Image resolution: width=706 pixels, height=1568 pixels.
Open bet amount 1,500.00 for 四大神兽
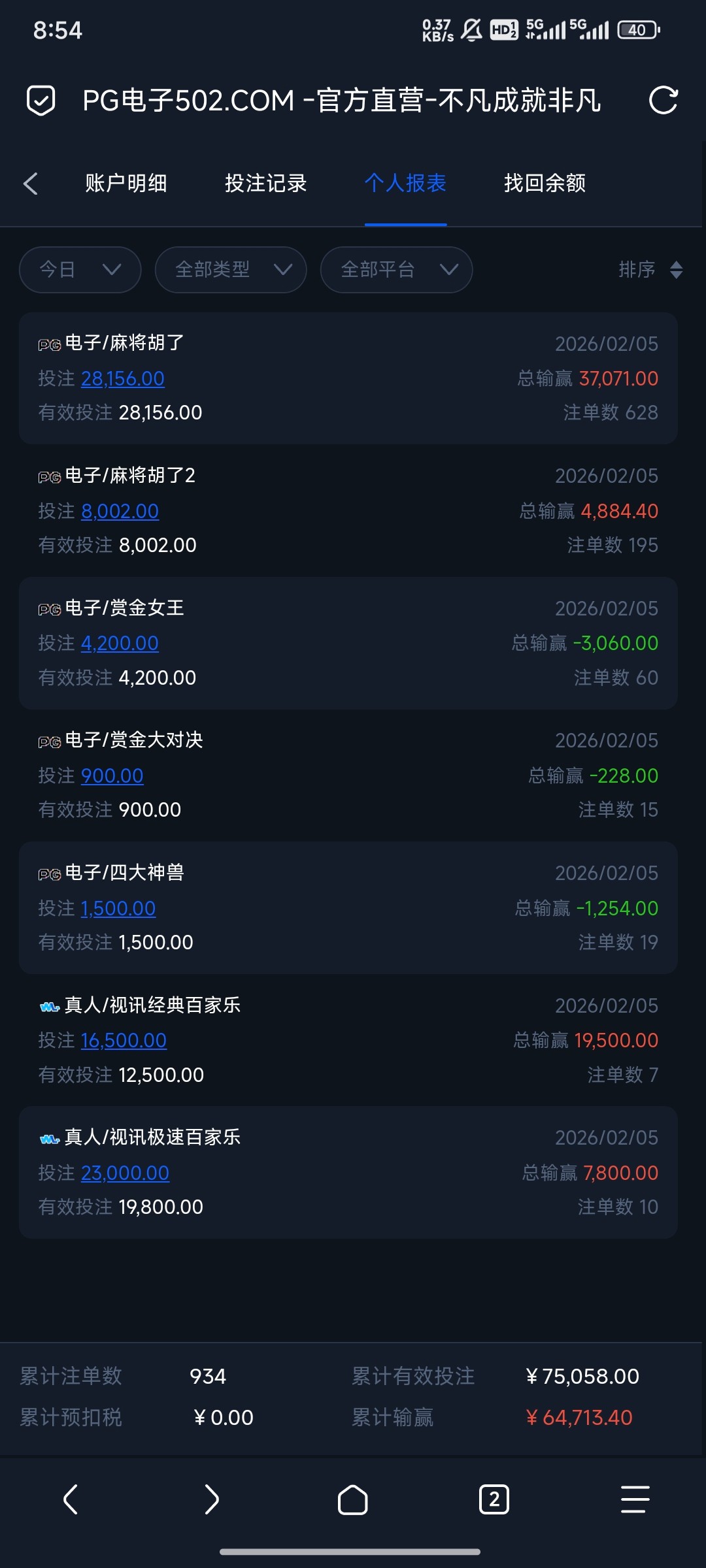click(x=118, y=909)
